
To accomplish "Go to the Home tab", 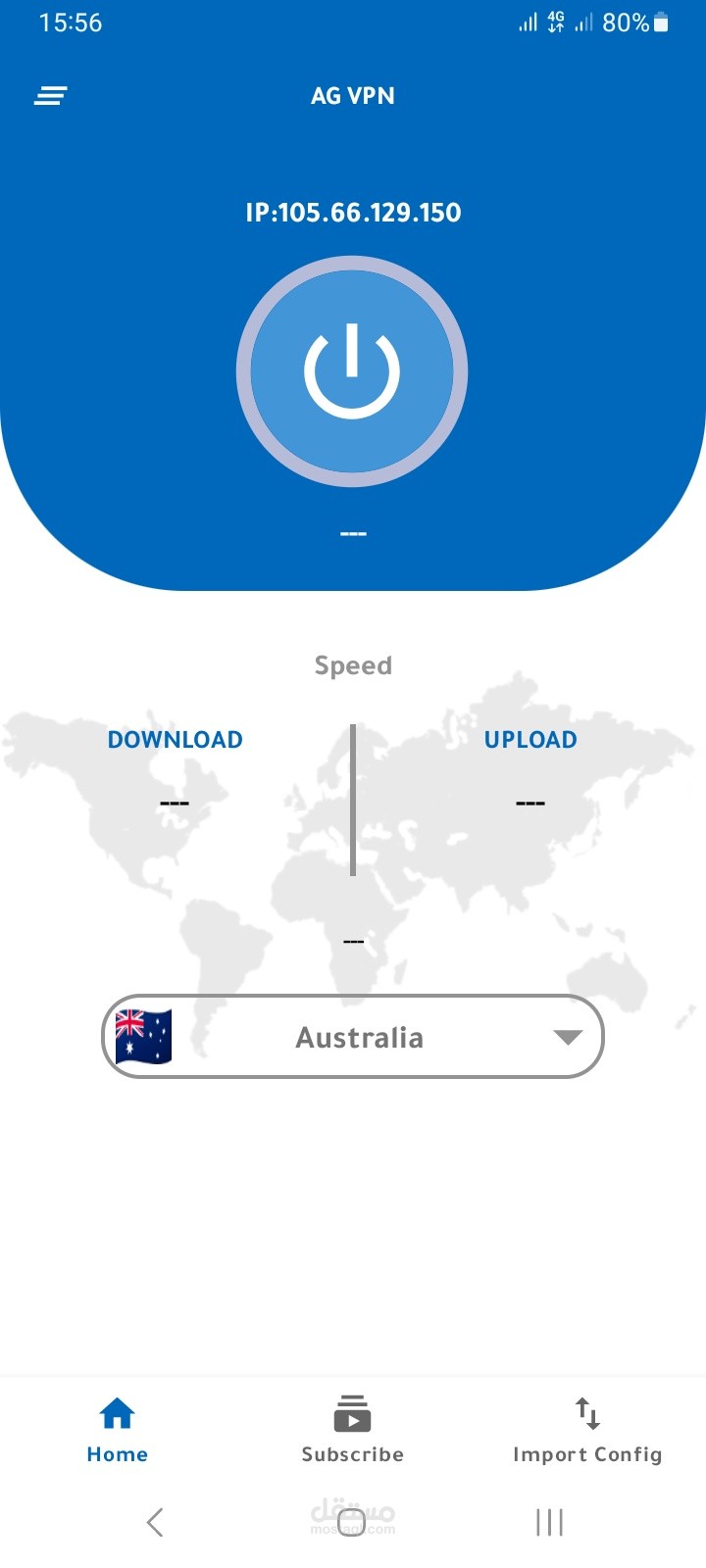I will [x=117, y=1429].
